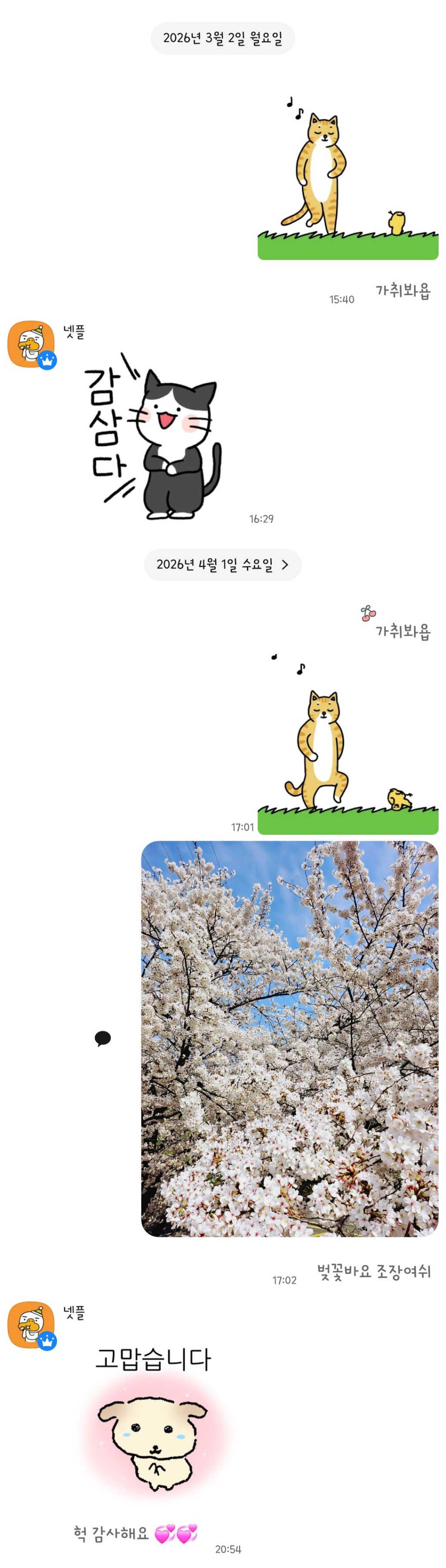Open 넷플's profile picture by the 고맙습니다 sticker
Viewport: 446px width, 1568px height.
point(31,1325)
